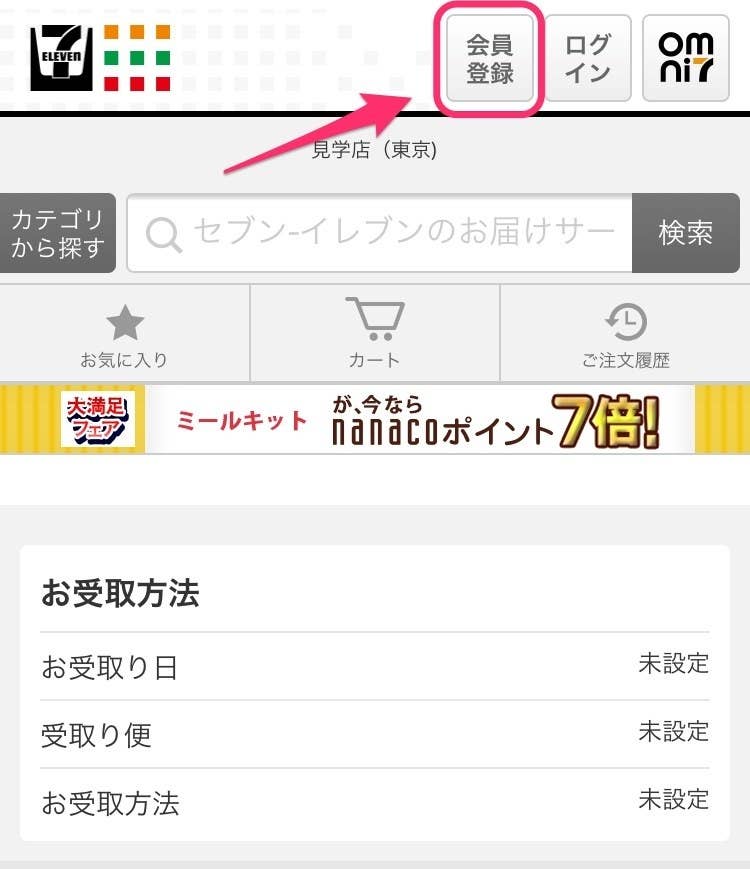Click the magnifying glass in search bar
The image size is (750, 869).
pos(163,234)
